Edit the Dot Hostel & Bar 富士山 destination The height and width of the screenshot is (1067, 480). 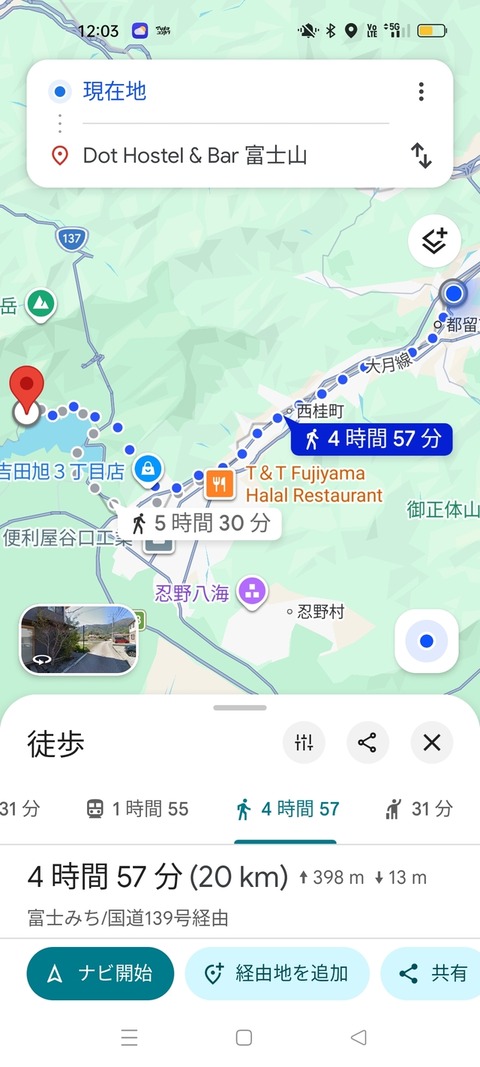point(235,156)
